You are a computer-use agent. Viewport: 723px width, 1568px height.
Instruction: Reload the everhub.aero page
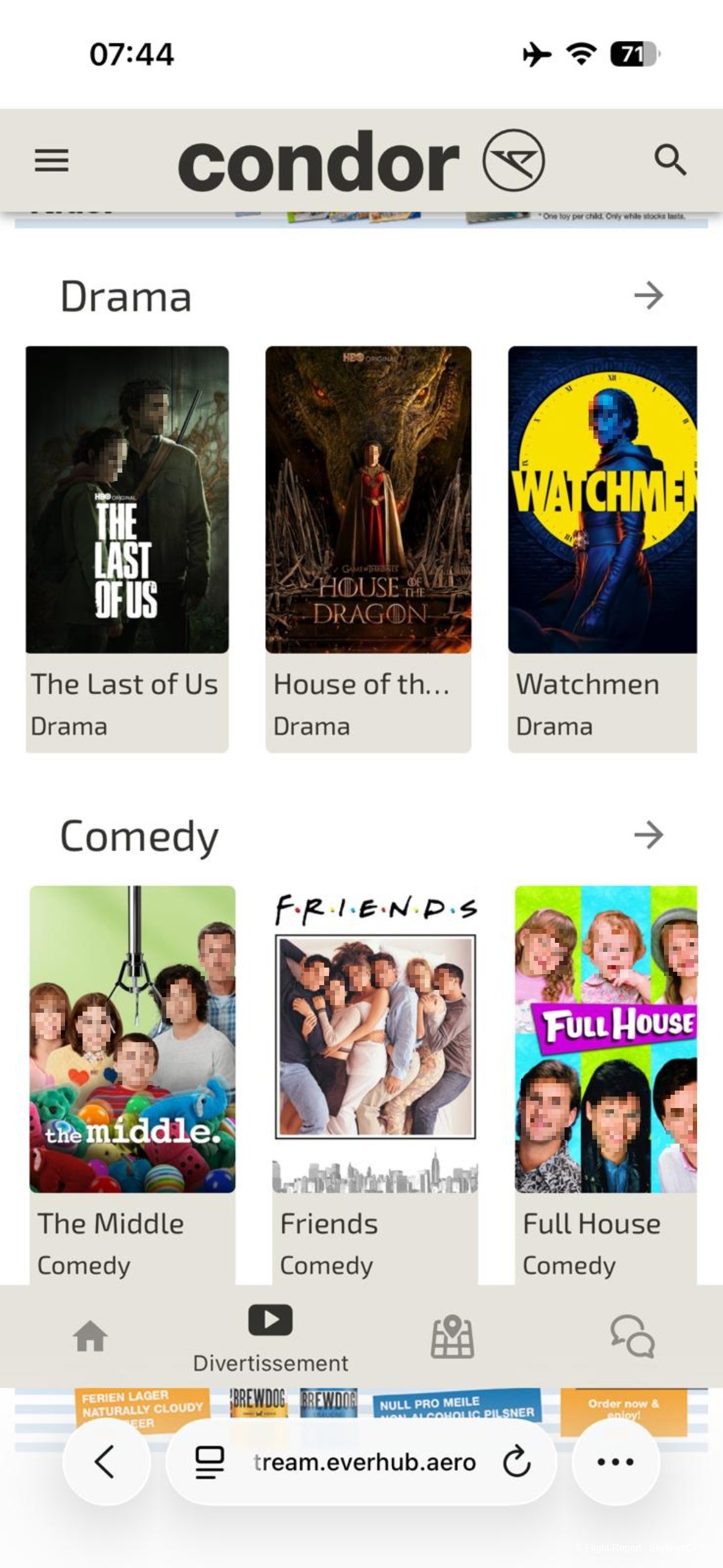[517, 1462]
